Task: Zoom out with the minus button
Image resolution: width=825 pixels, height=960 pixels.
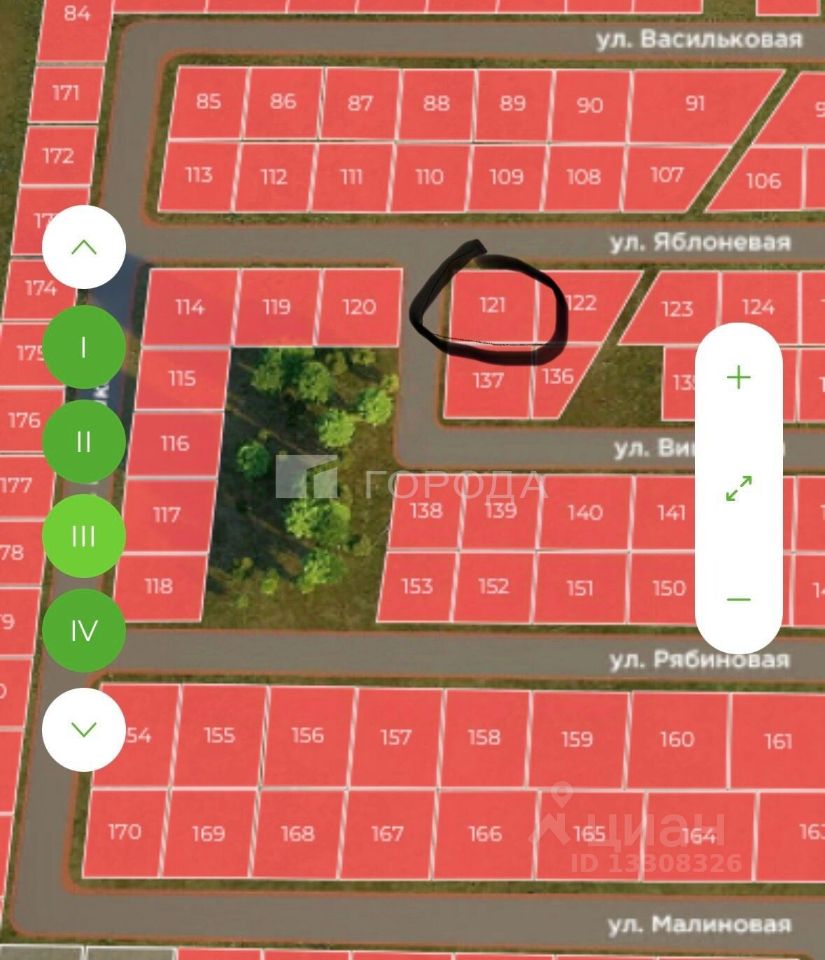Action: pyautogui.click(x=738, y=599)
